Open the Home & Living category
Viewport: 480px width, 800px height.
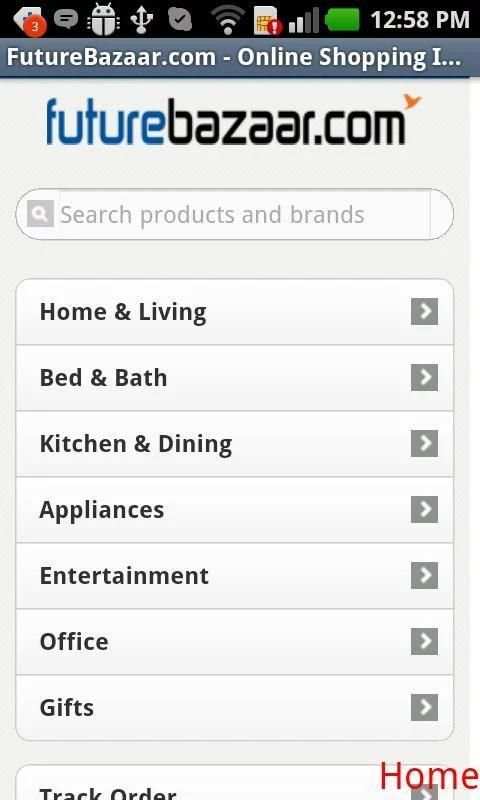pos(235,312)
